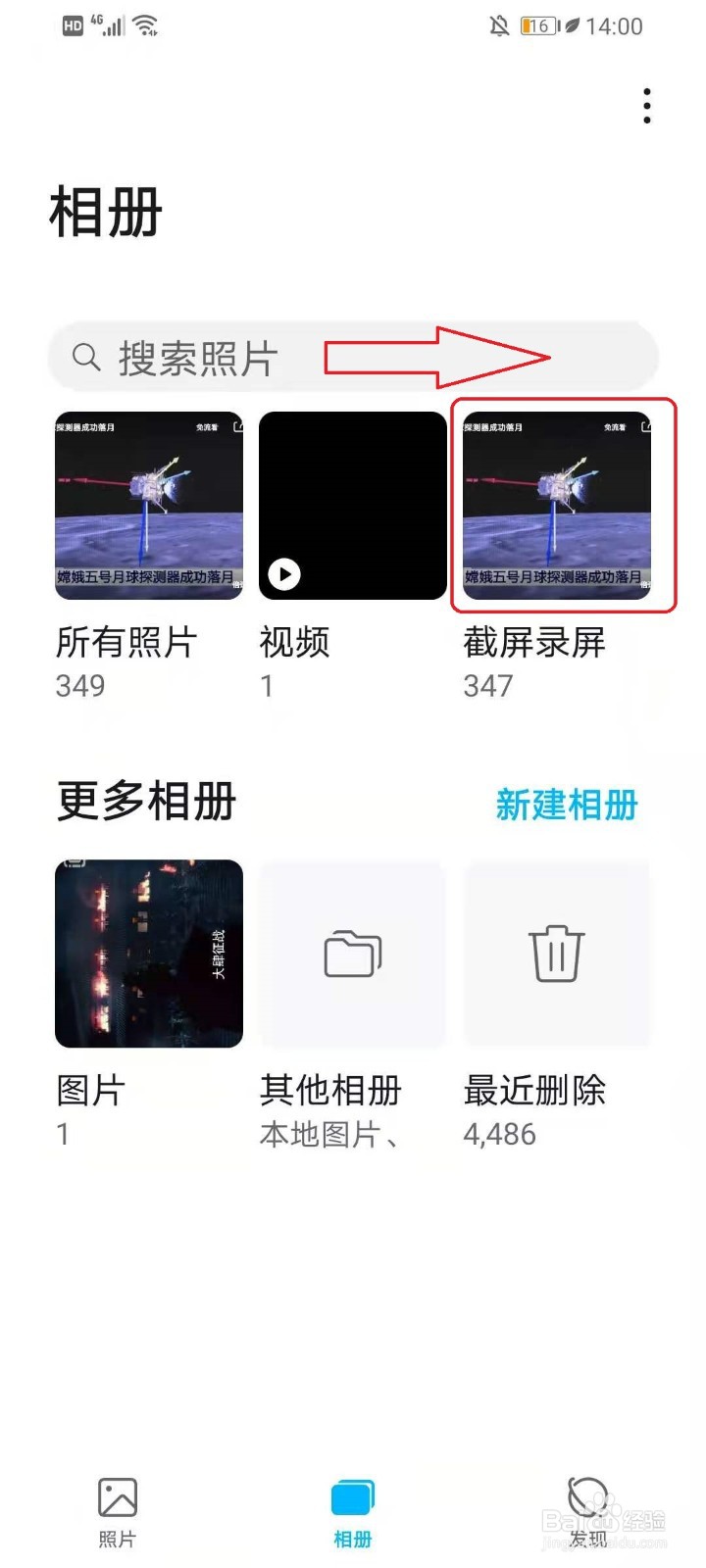This screenshot has width=706, height=1568.
Task: Tap the play icon on the video thumbnail
Action: click(284, 575)
